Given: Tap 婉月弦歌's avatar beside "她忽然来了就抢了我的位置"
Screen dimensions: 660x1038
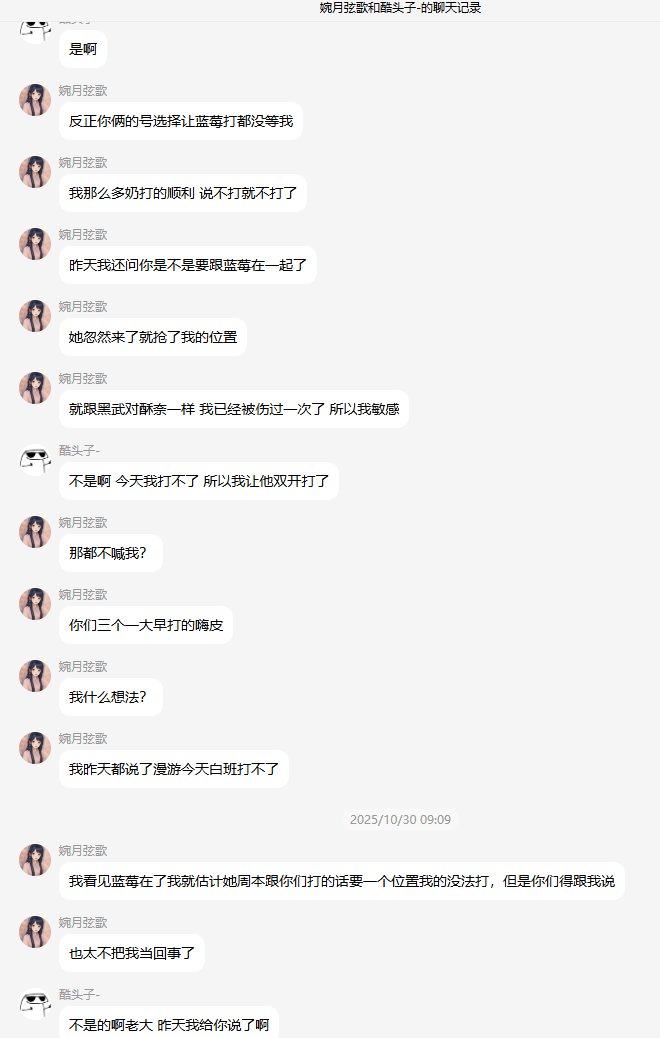Looking at the screenshot, I should coord(35,316).
